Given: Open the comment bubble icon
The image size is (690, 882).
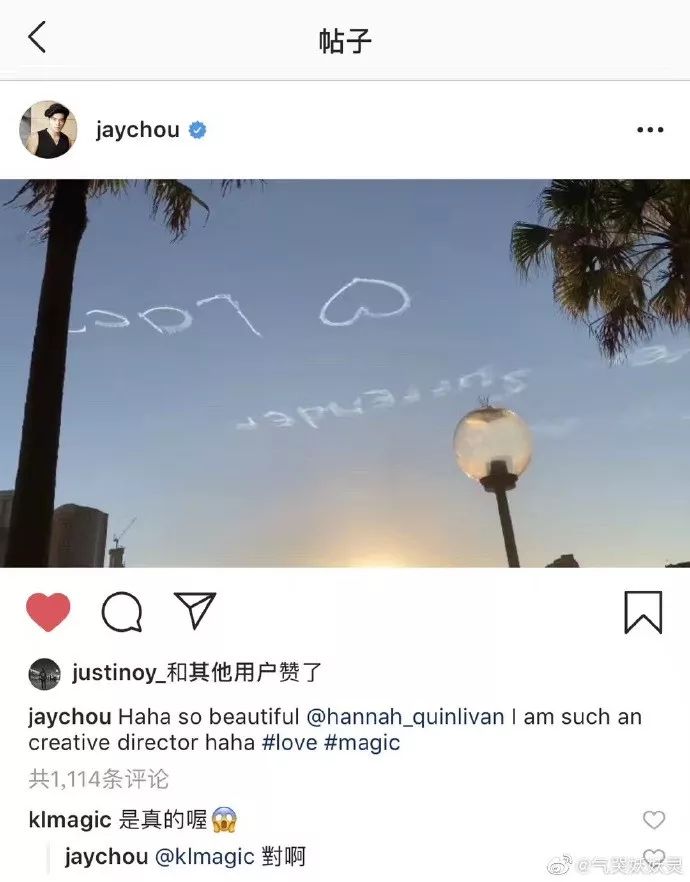Looking at the screenshot, I should (x=122, y=612).
